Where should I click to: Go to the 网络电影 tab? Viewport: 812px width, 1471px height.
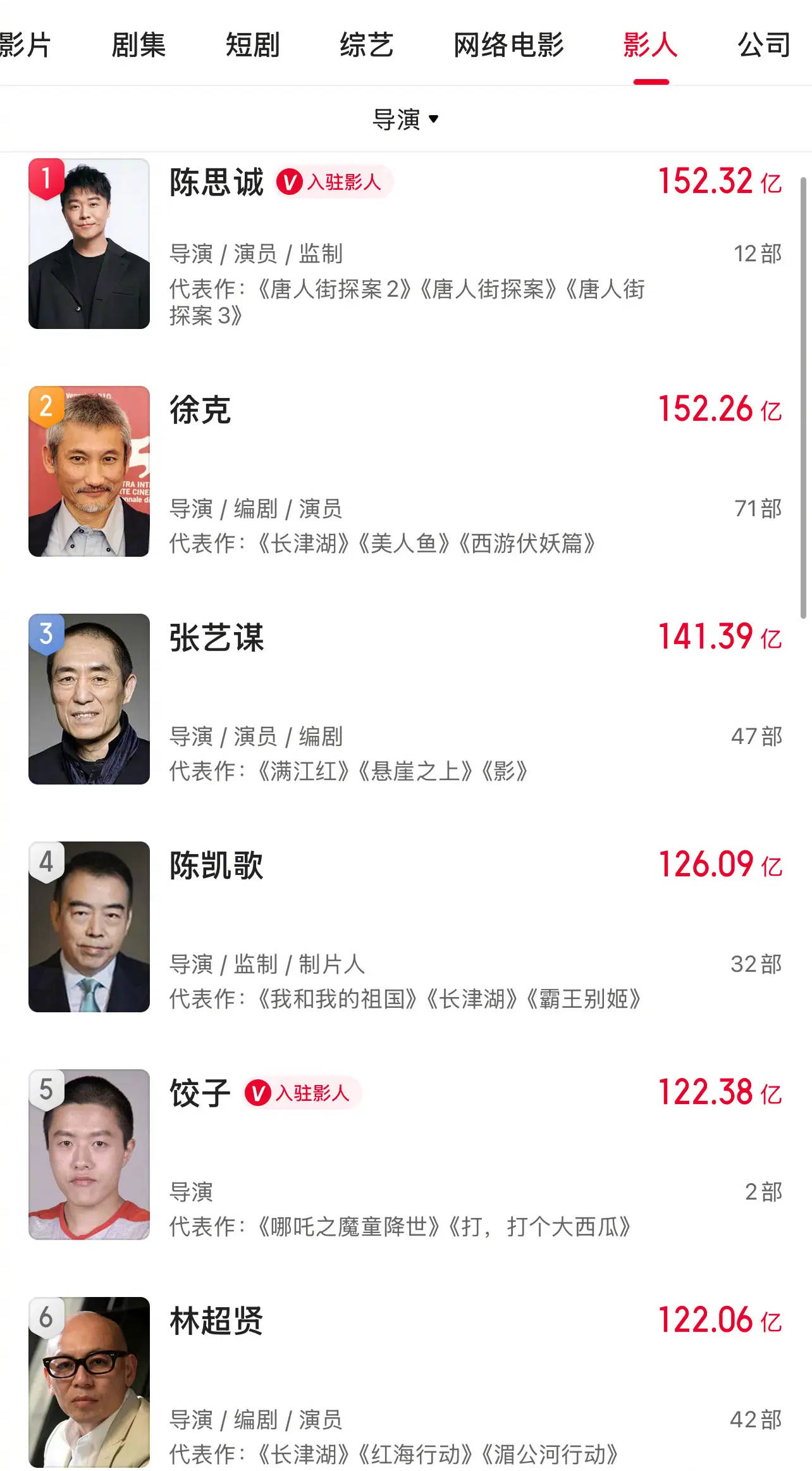click(508, 45)
